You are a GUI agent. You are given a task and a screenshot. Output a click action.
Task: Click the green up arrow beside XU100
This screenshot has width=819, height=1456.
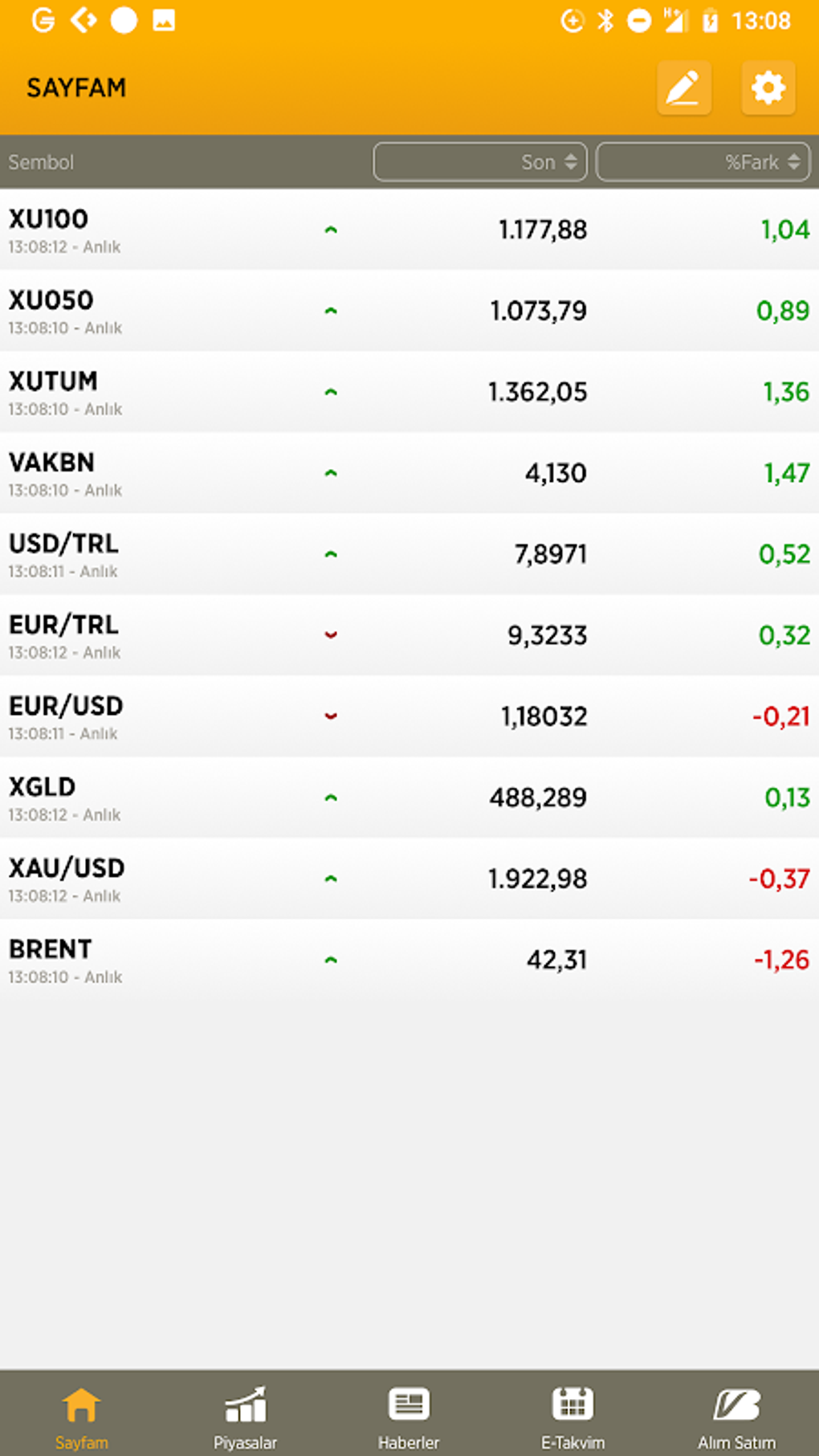[x=330, y=230]
